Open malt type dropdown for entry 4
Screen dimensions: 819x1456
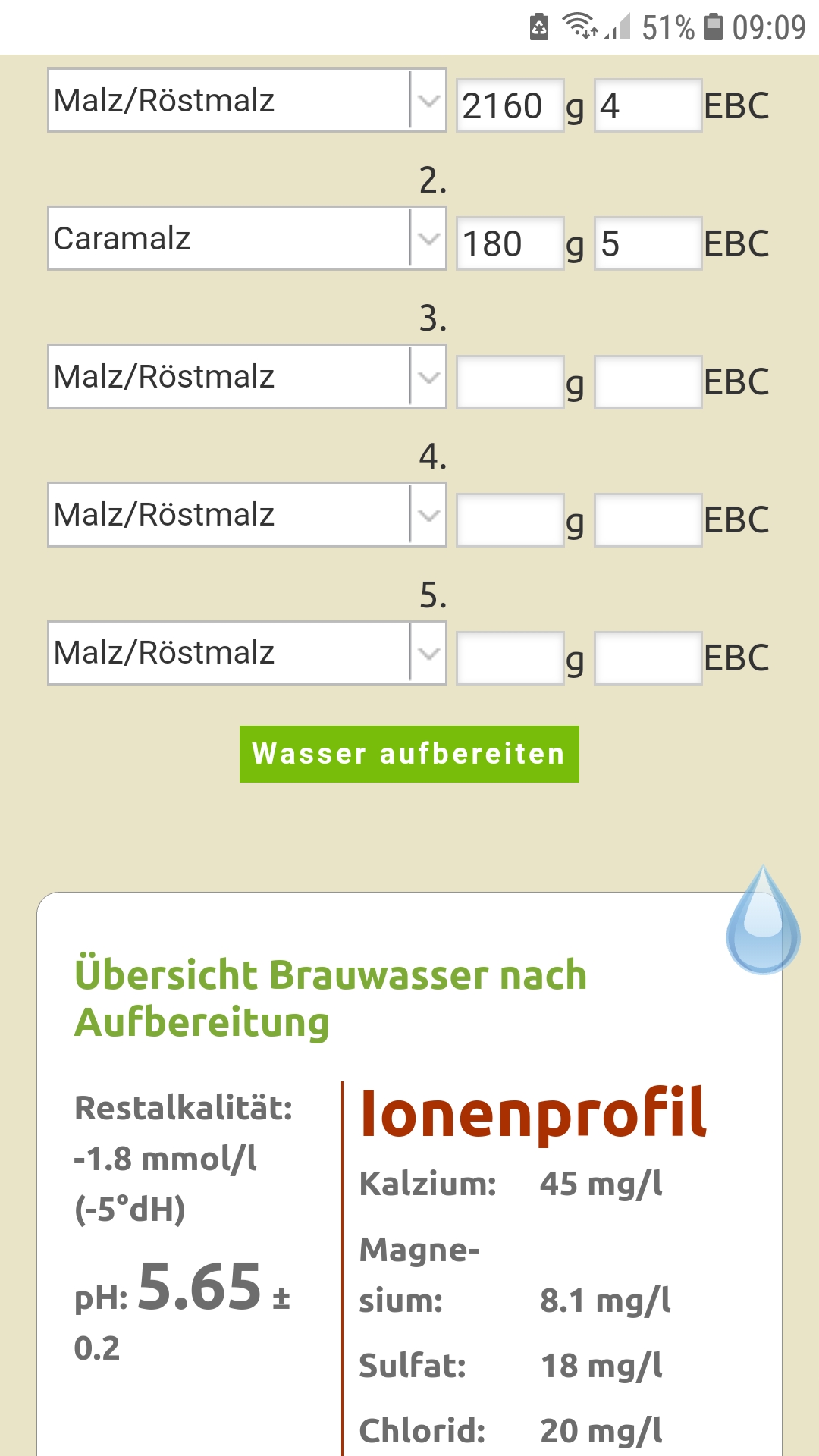(x=246, y=514)
